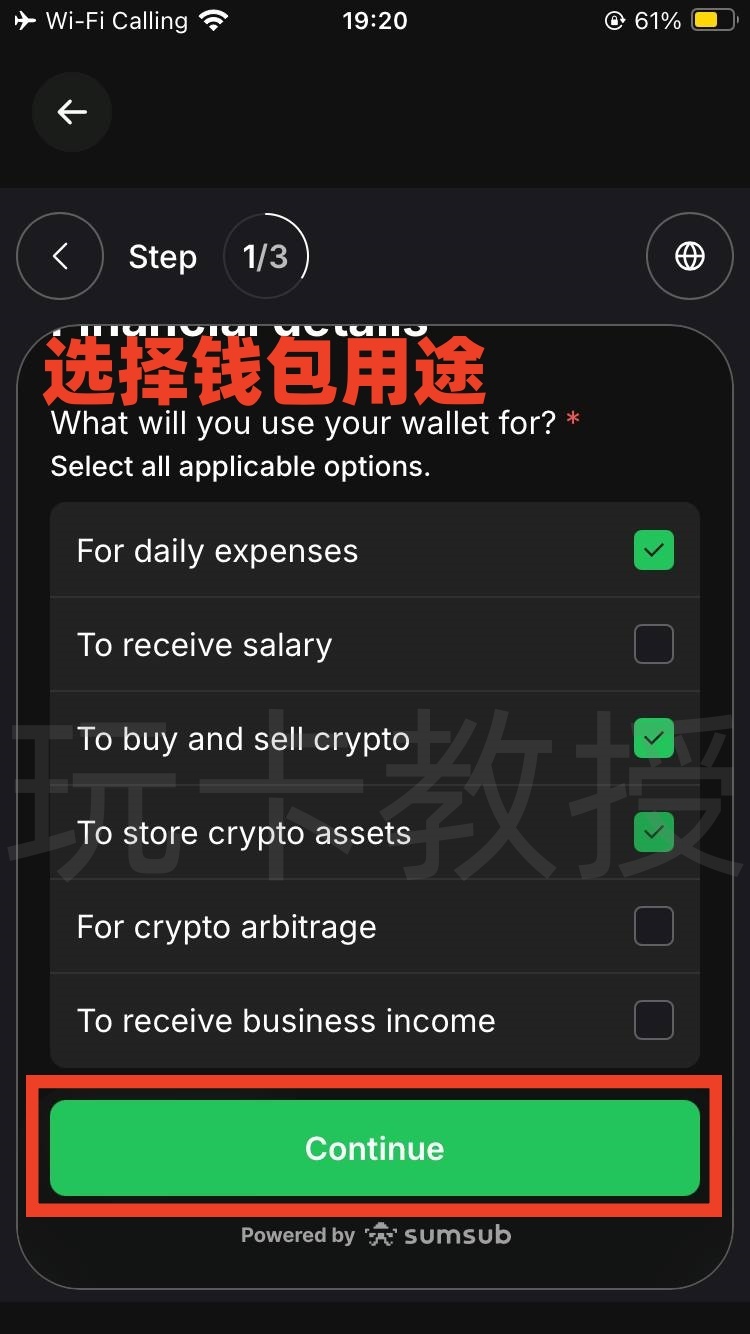Image resolution: width=750 pixels, height=1334 pixels.
Task: Tap the 1/3 step progress ring
Action: tap(266, 256)
